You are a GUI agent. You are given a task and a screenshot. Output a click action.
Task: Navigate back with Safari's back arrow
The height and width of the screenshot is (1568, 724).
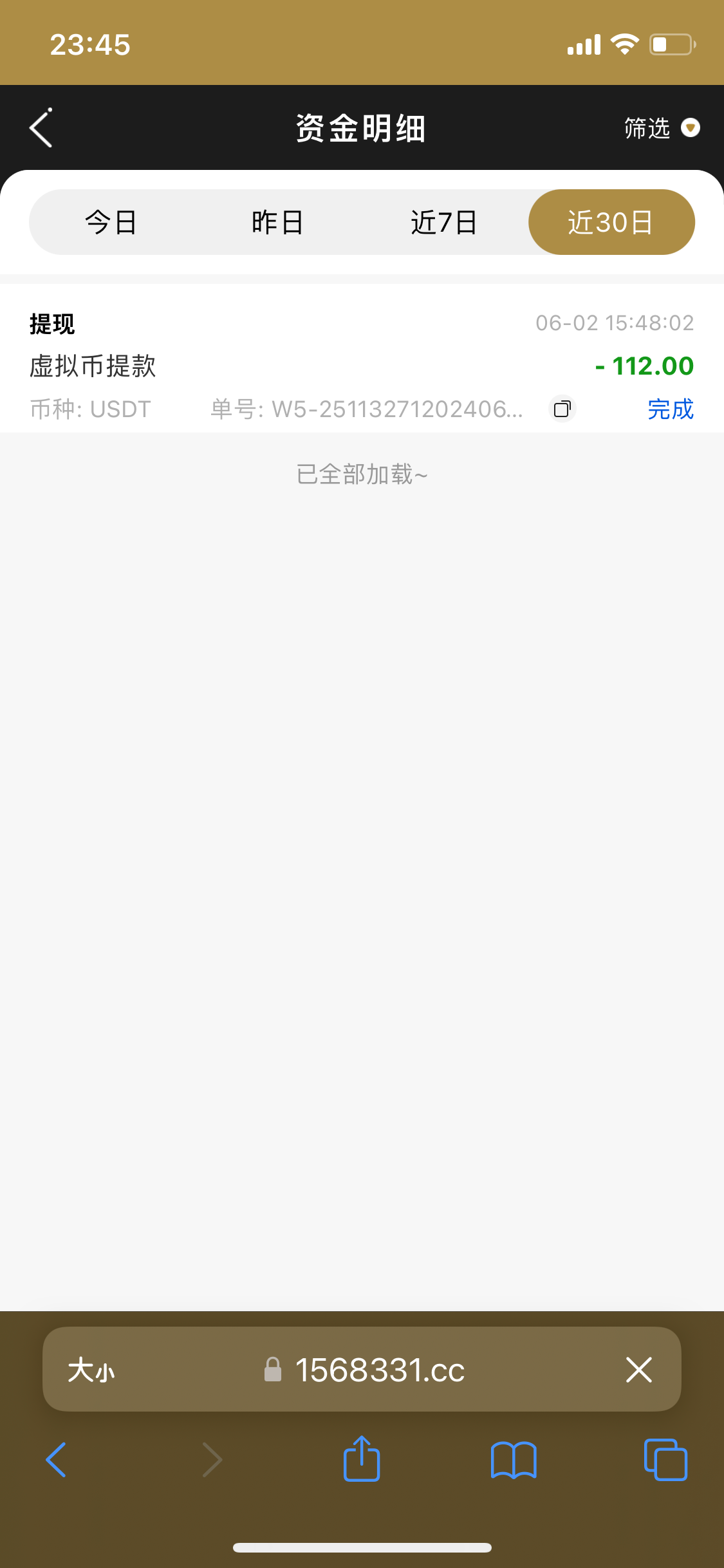click(55, 1459)
